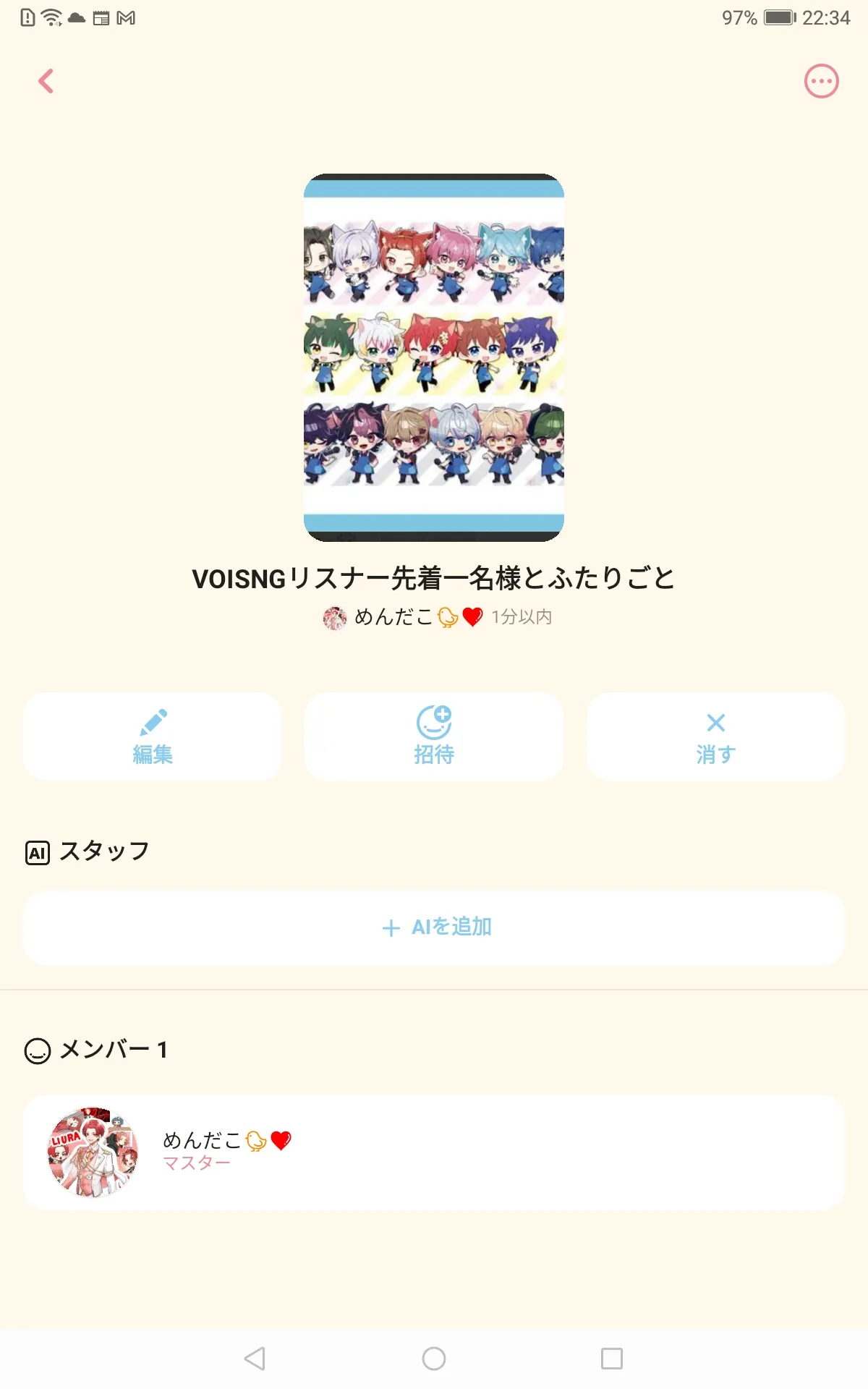The height and width of the screenshot is (1389, 868).
Task: Tap the 編集 edit button
Action: (152, 736)
